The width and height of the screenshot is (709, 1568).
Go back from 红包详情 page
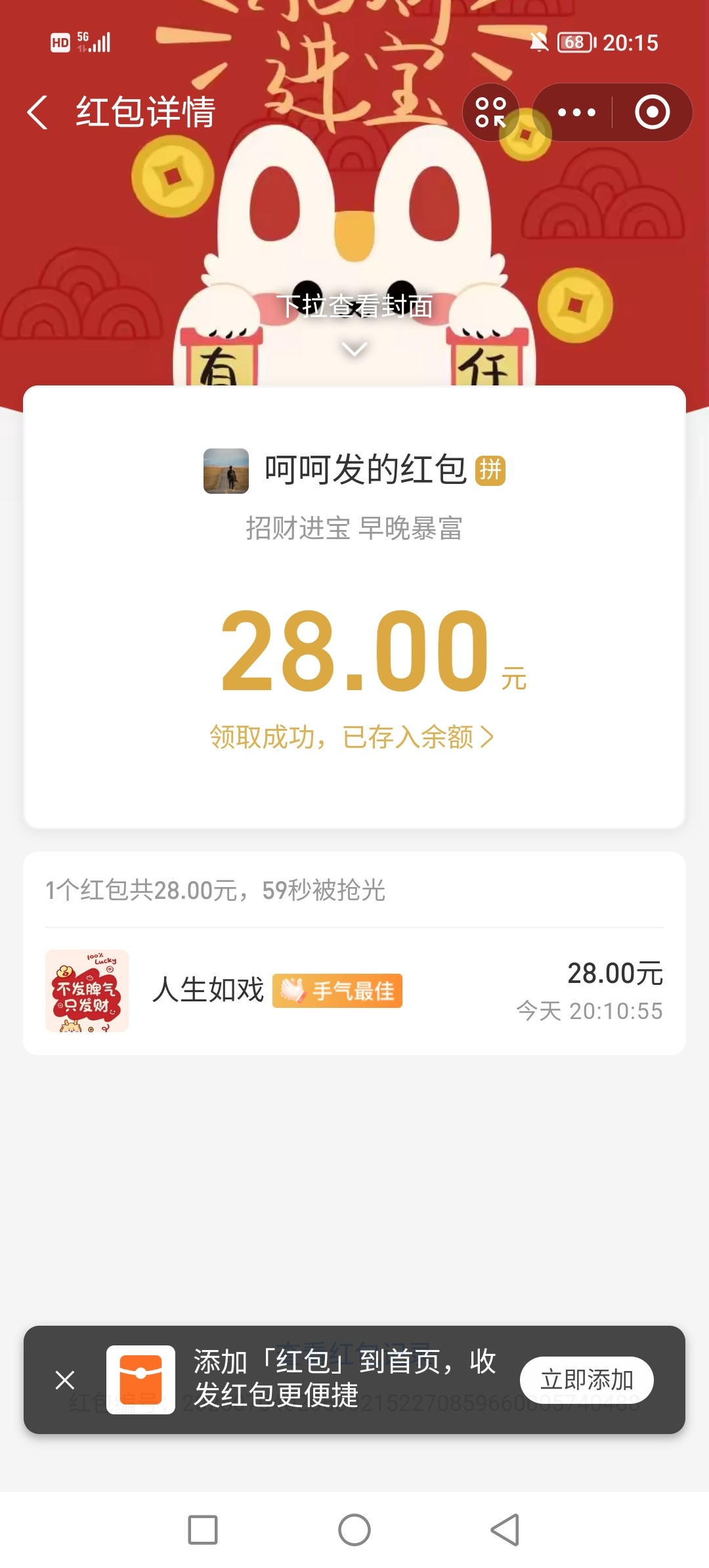38,112
